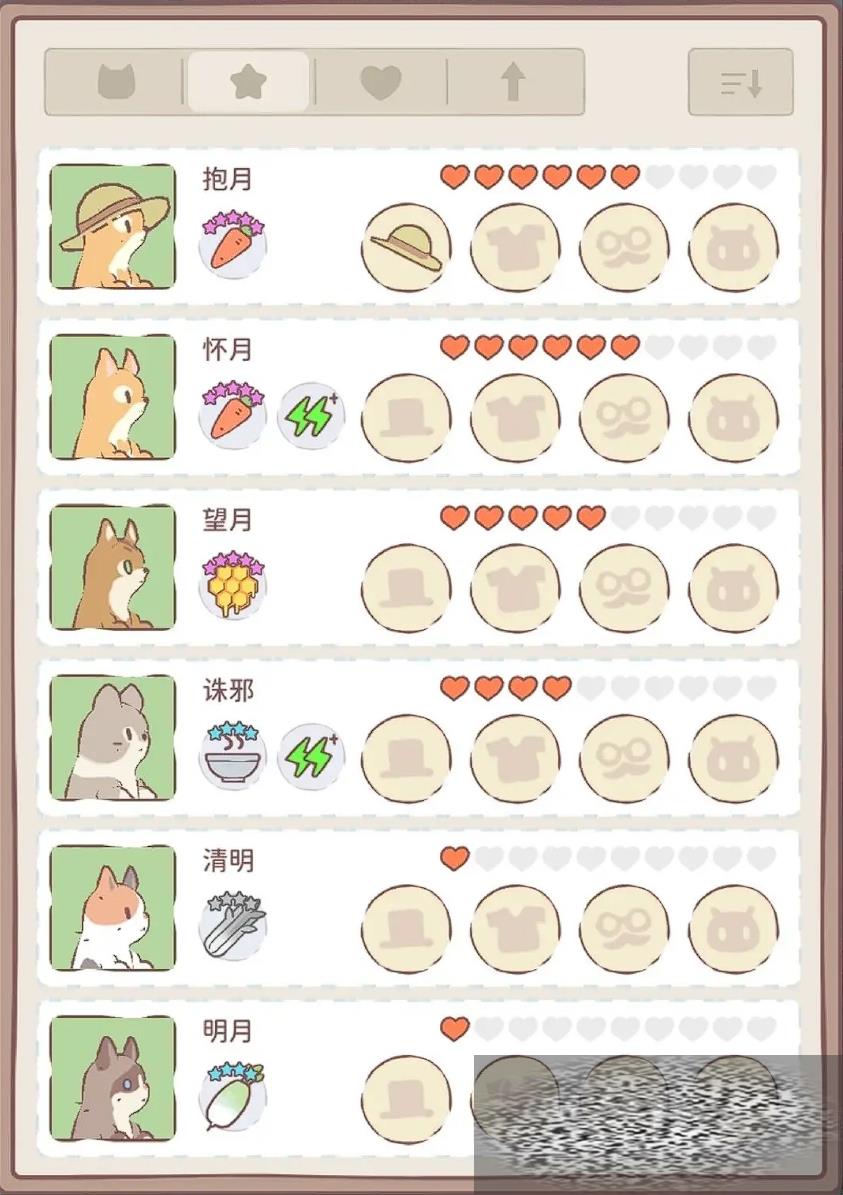Switch to the heart tab

(x=380, y=82)
